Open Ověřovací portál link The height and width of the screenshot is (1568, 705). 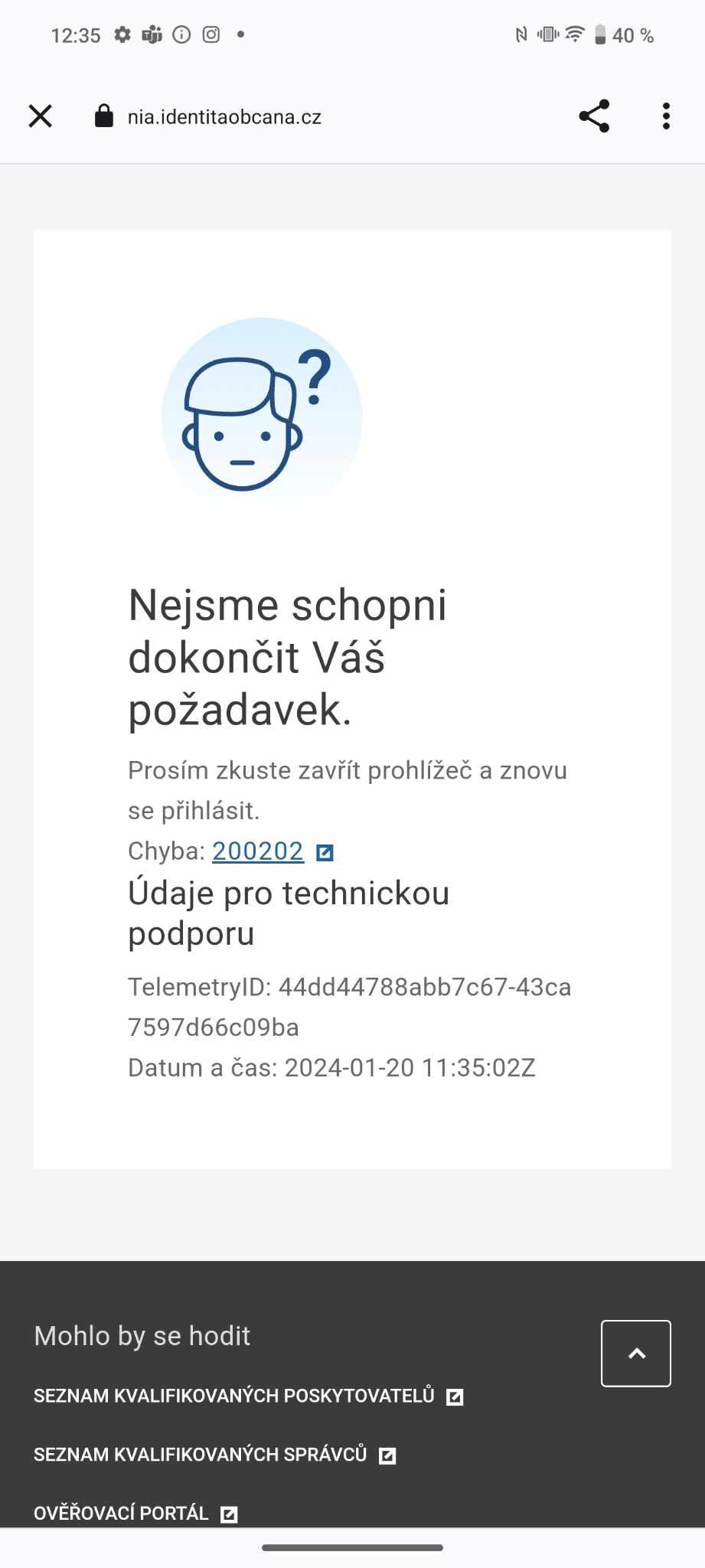[x=136, y=1513]
